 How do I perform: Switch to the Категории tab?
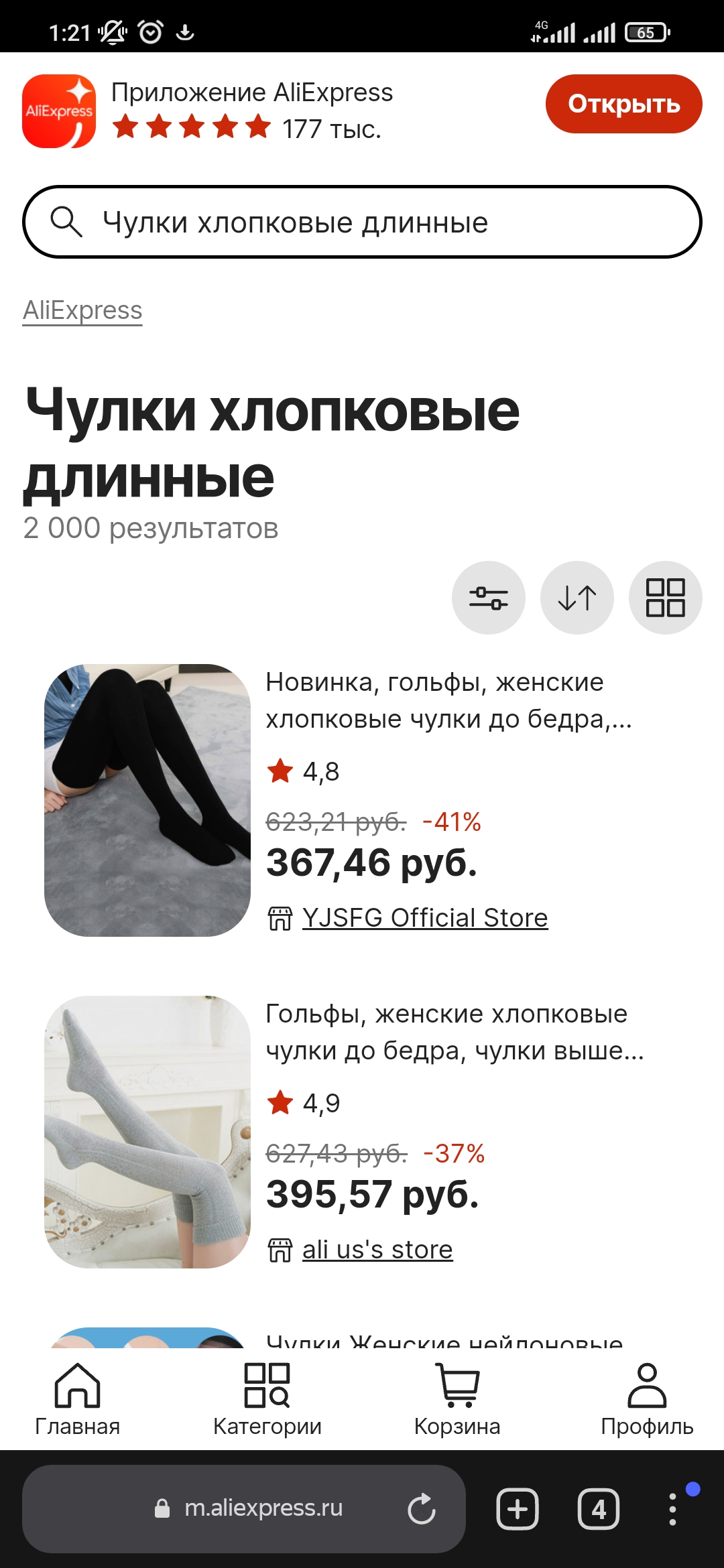(x=267, y=1399)
